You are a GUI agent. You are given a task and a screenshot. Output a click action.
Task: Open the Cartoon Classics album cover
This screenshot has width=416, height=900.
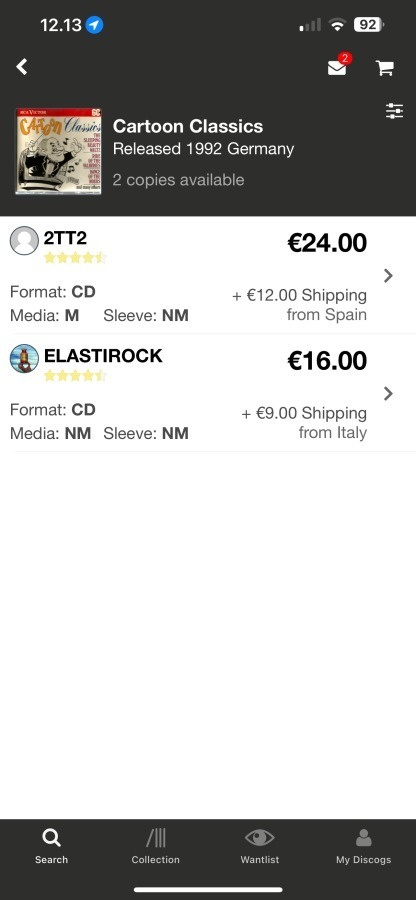pos(58,152)
